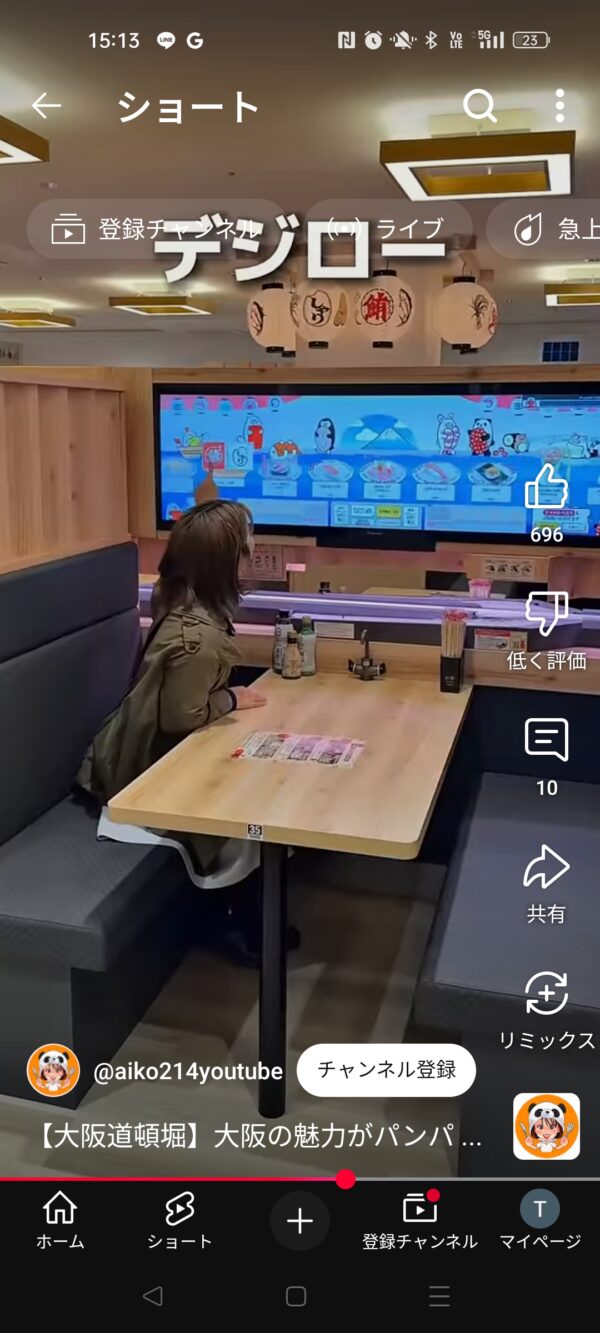The image size is (600, 1333).
Task: Open the sound thumbnail in the bottom corner
Action: (546, 1126)
